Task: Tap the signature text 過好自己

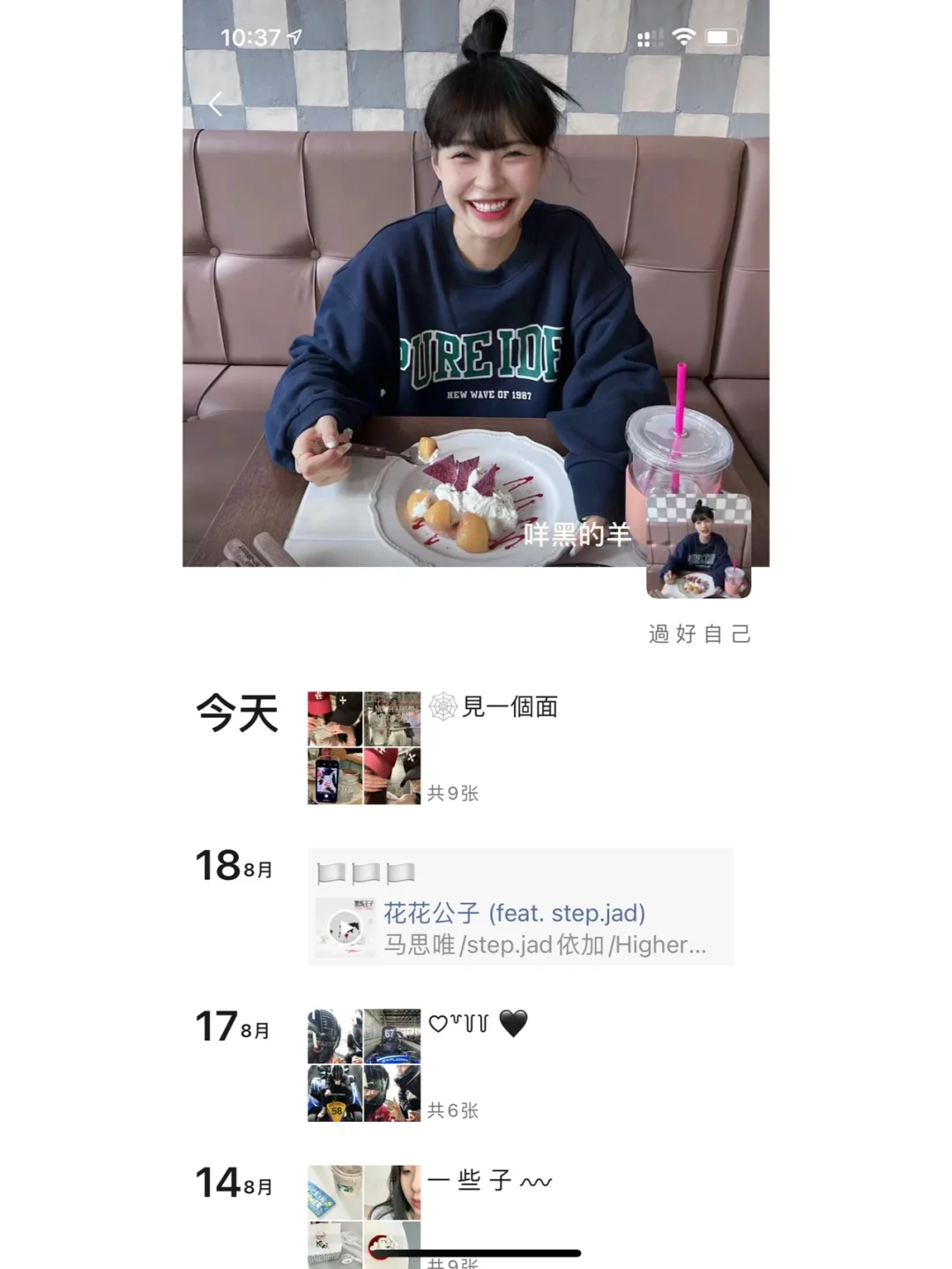Action: 697,634
